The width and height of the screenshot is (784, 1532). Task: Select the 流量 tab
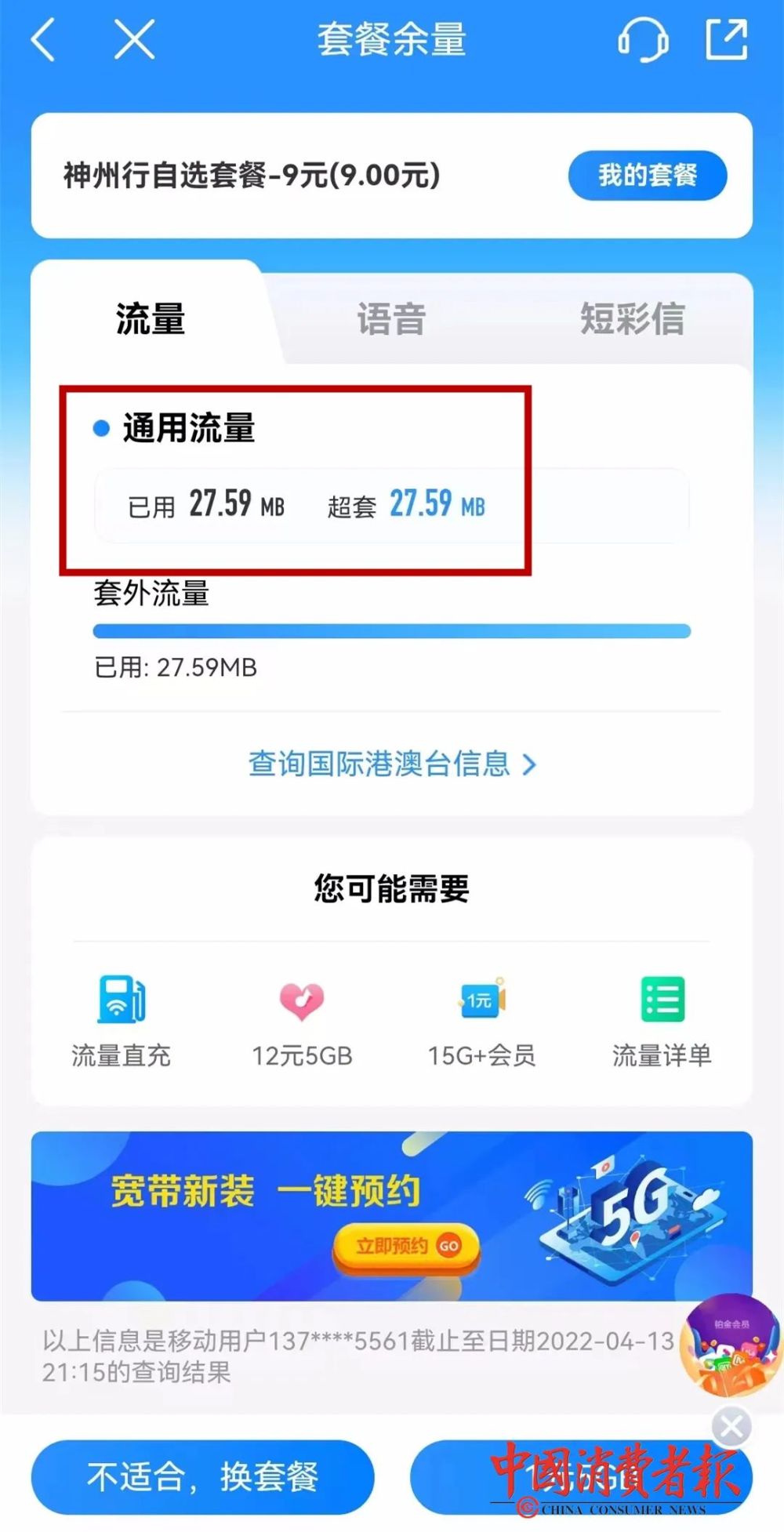(x=150, y=319)
